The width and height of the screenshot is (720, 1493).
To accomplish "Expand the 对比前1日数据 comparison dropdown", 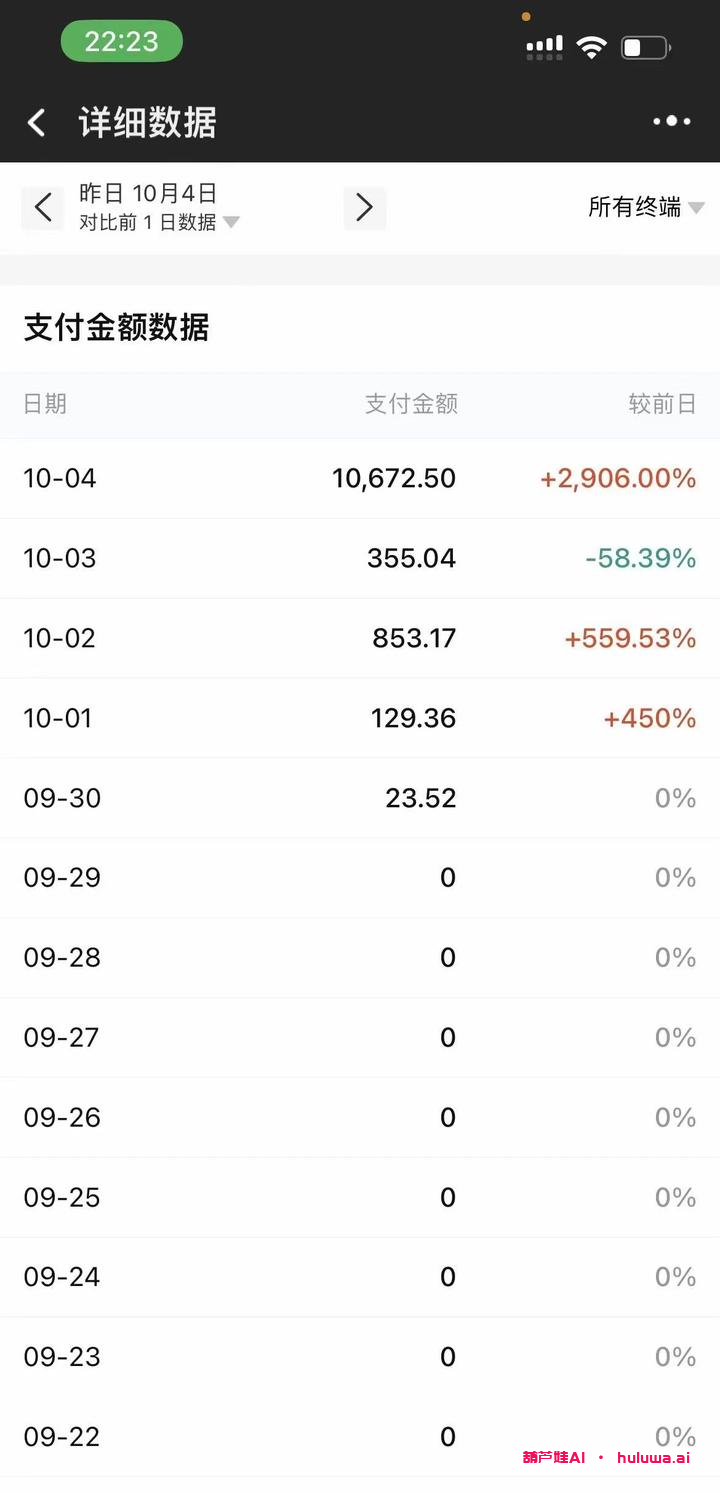I will (x=155, y=222).
